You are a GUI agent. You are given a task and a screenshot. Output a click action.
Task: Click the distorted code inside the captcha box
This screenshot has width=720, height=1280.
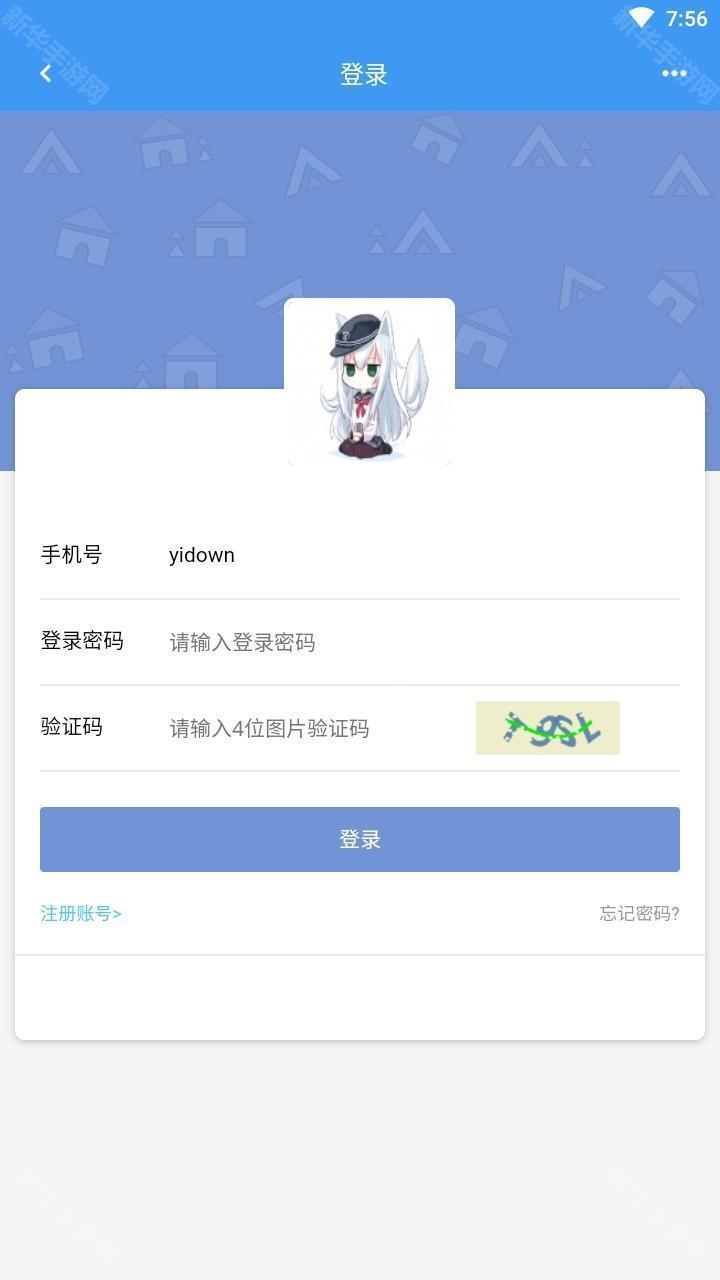point(547,727)
